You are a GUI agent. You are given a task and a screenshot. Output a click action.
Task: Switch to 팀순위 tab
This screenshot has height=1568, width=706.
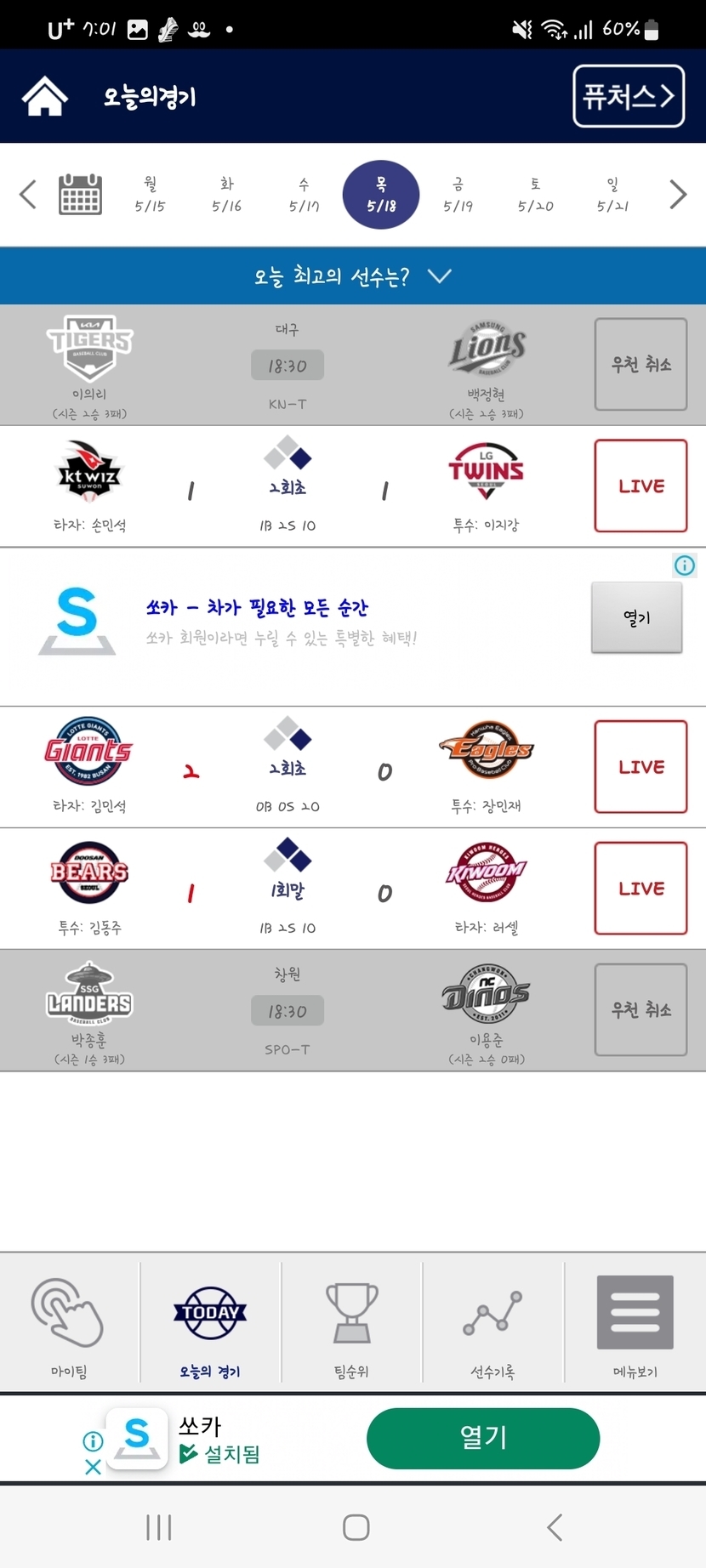click(x=351, y=1322)
